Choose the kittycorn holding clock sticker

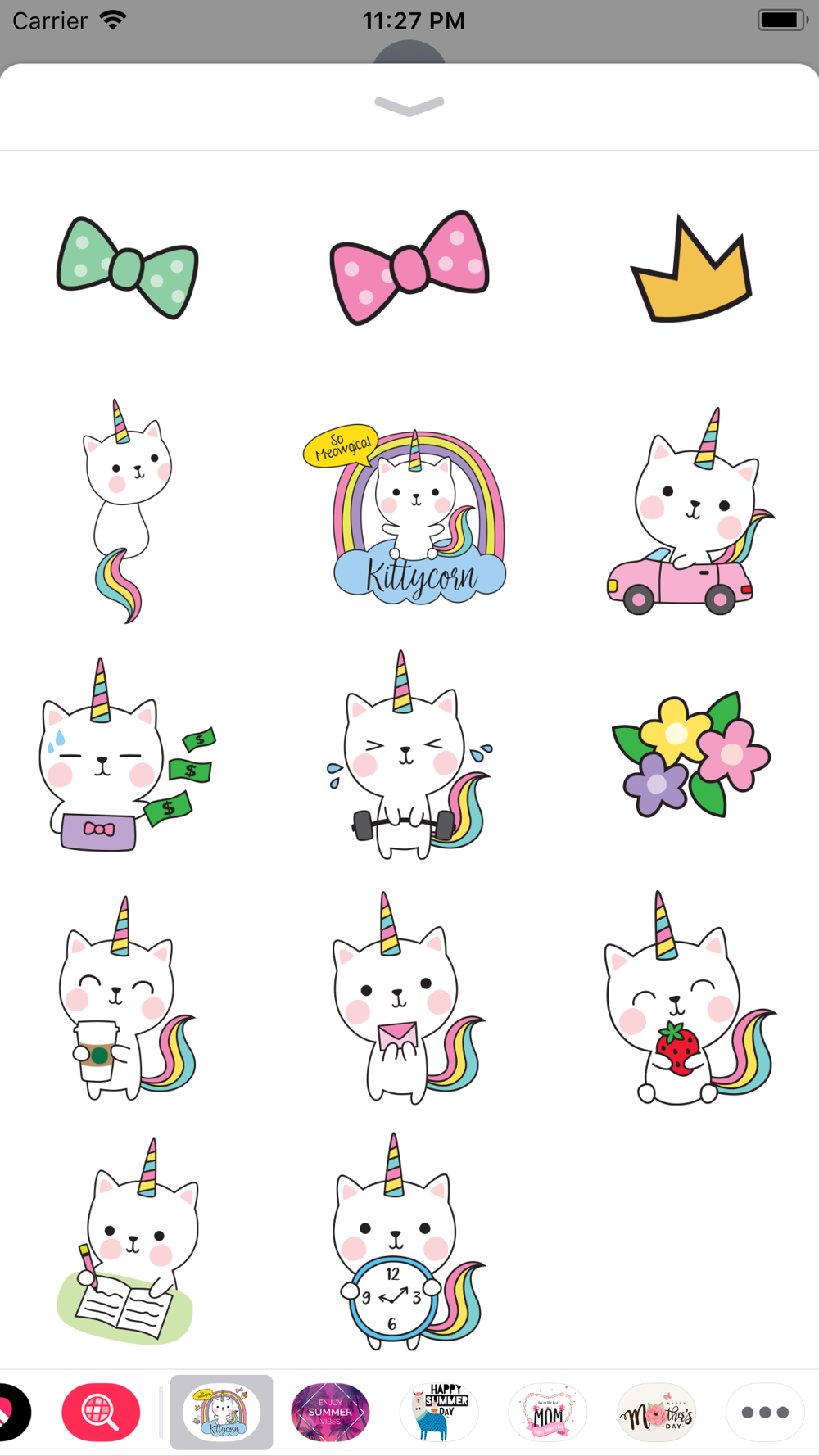409,1241
